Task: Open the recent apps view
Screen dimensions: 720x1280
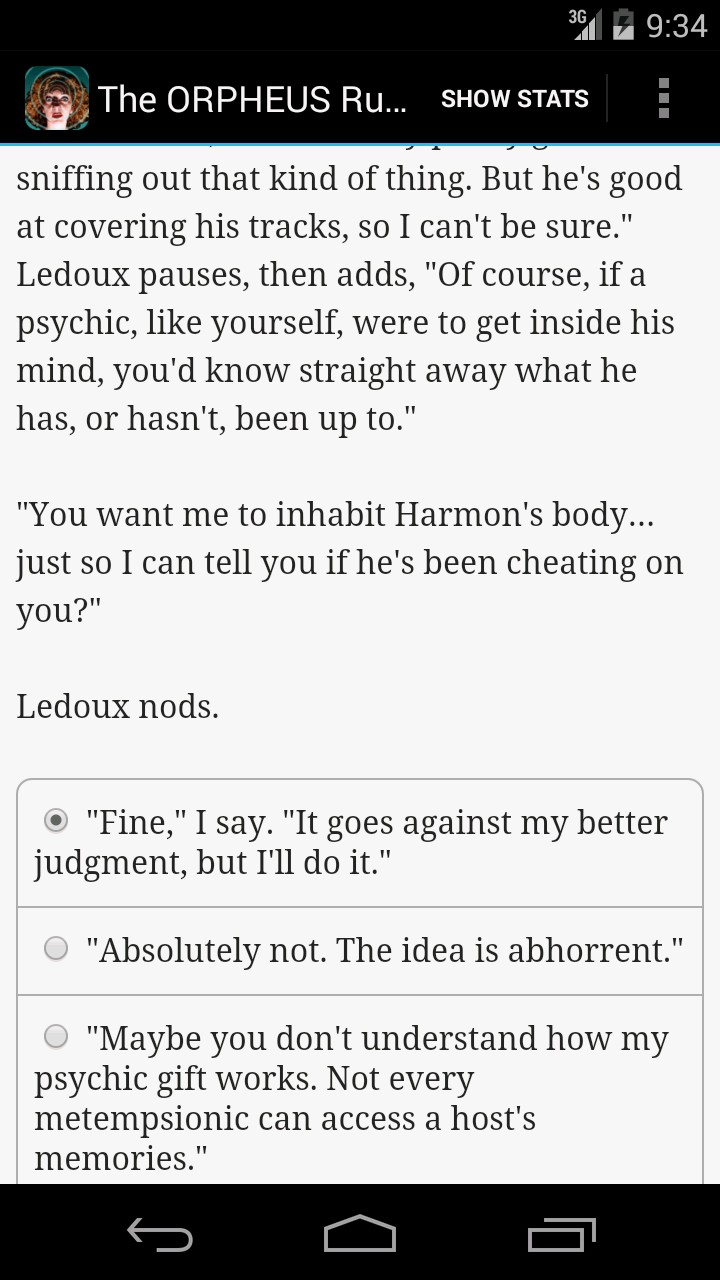Action: pyautogui.click(x=561, y=1235)
